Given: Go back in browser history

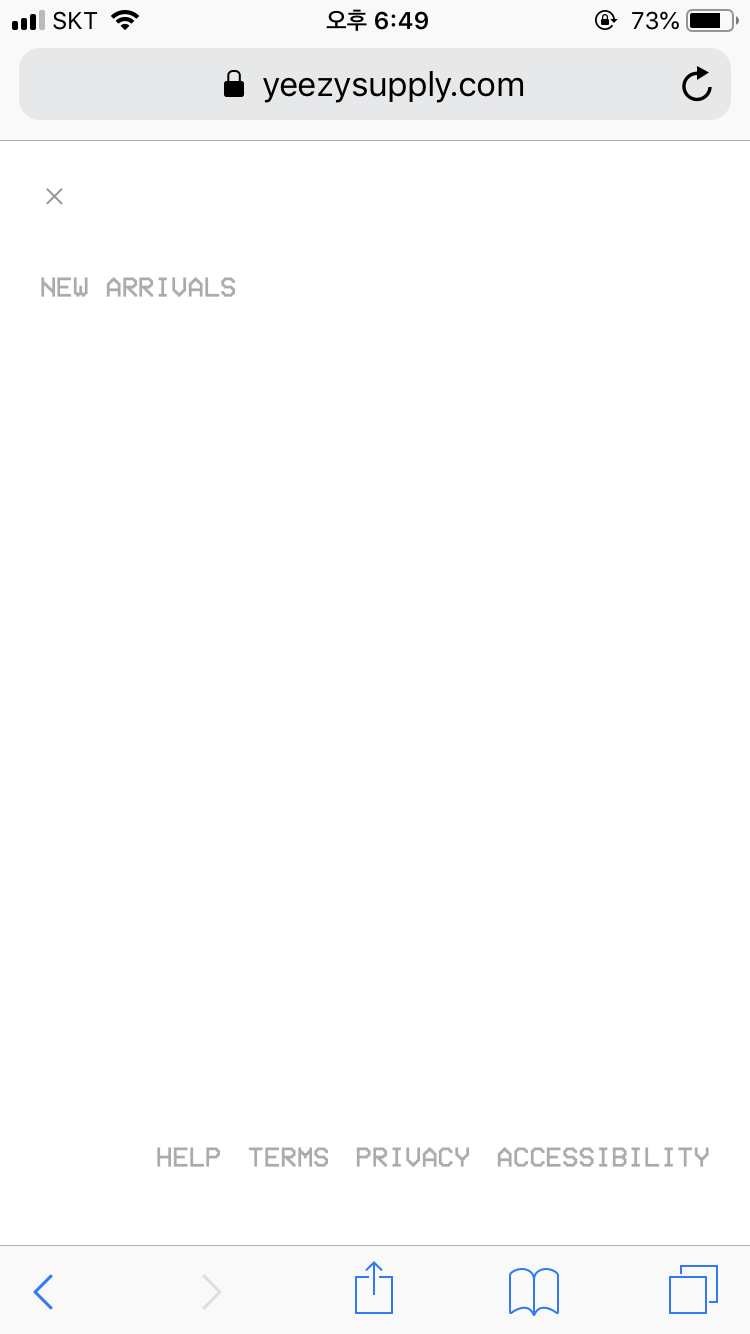Looking at the screenshot, I should pos(43,1291).
